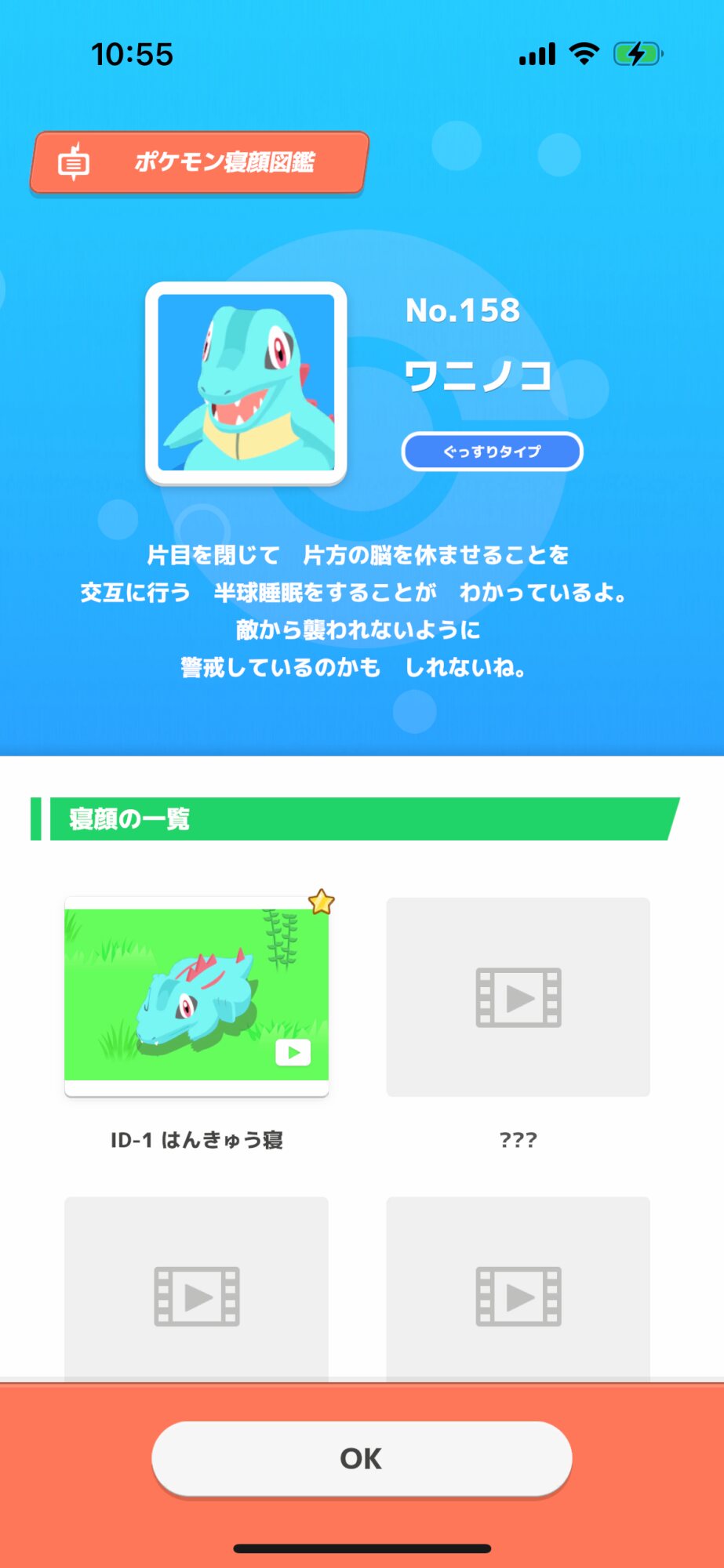Tap the ぐっすりタイプ sleep type chip
724x1568 pixels.
pyautogui.click(x=492, y=452)
